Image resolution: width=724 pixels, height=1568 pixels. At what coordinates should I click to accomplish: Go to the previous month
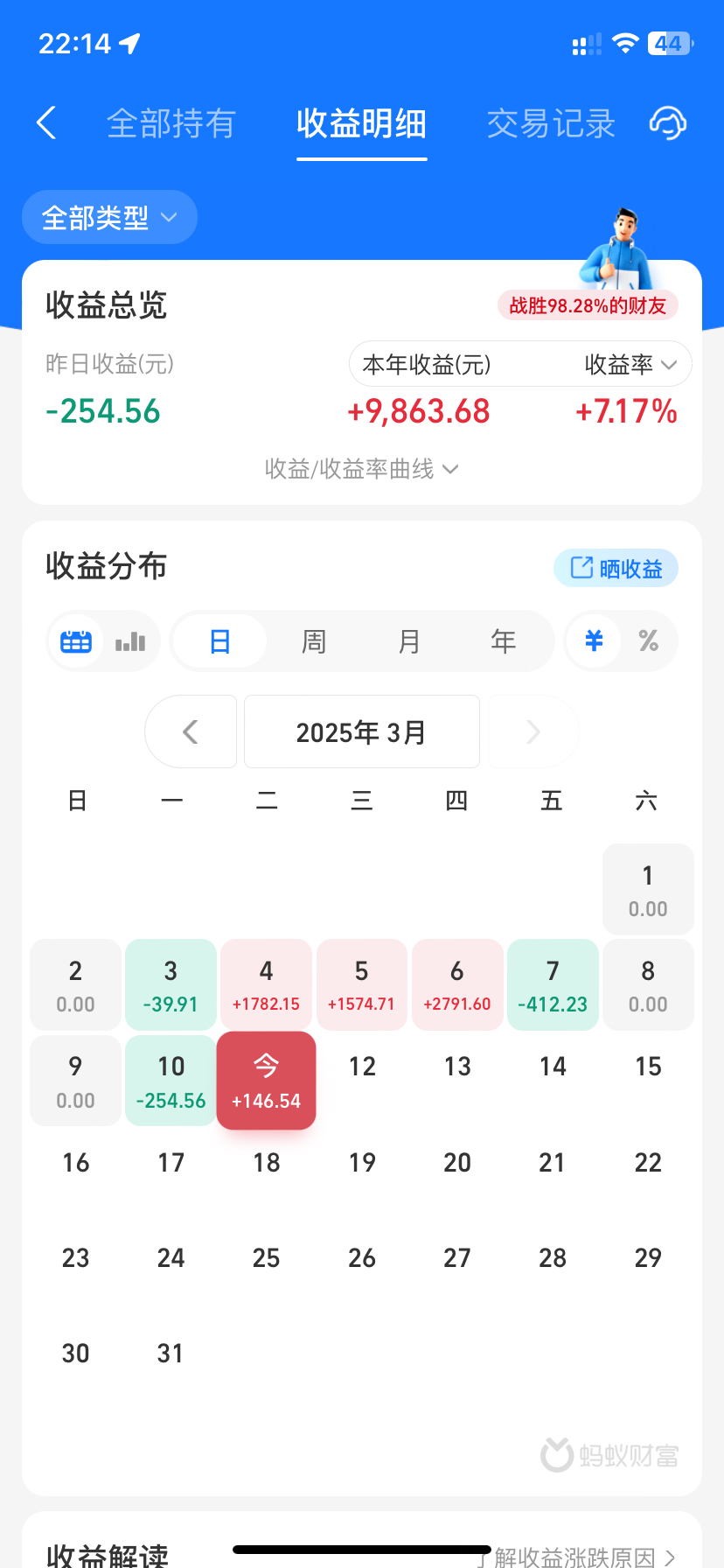(x=191, y=731)
